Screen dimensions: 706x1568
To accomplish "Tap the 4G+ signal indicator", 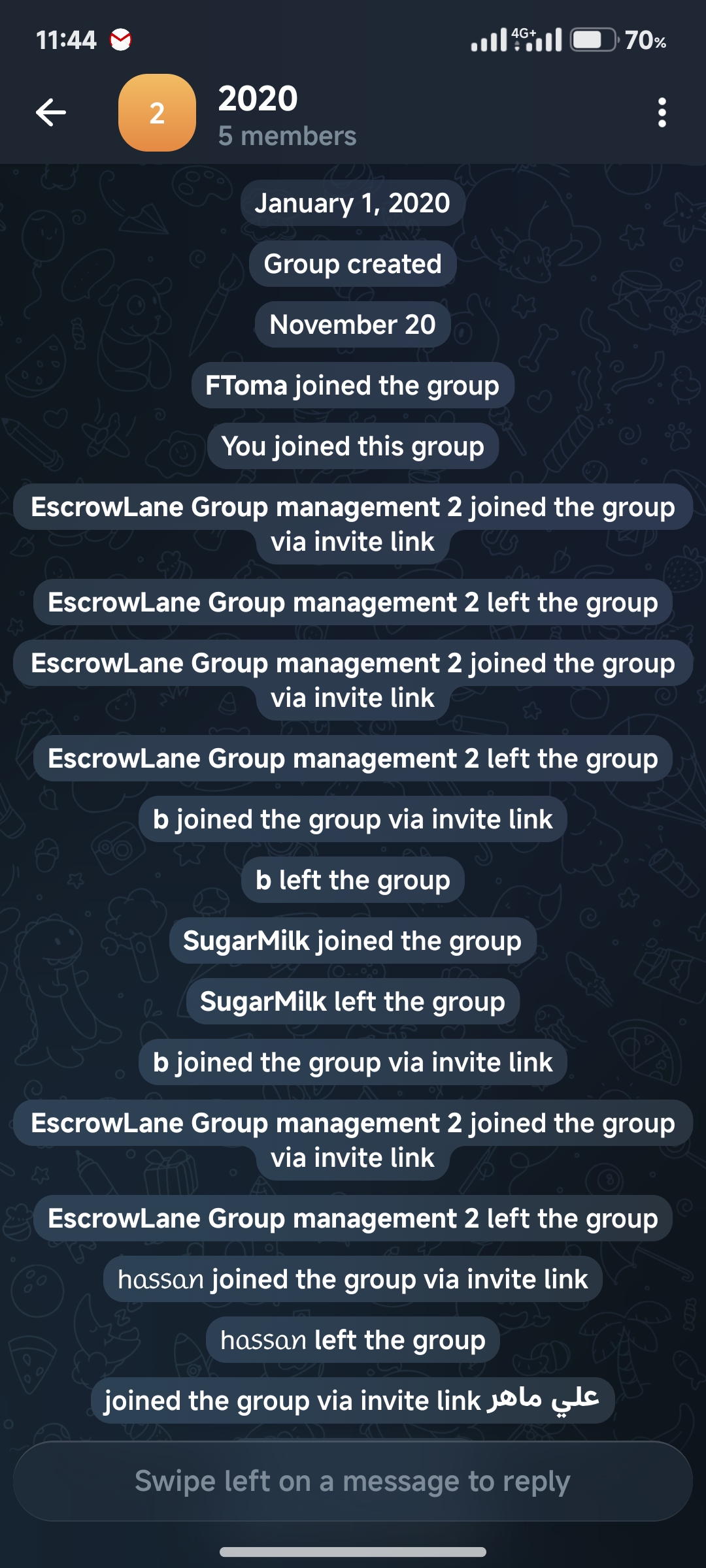I will click(x=523, y=34).
